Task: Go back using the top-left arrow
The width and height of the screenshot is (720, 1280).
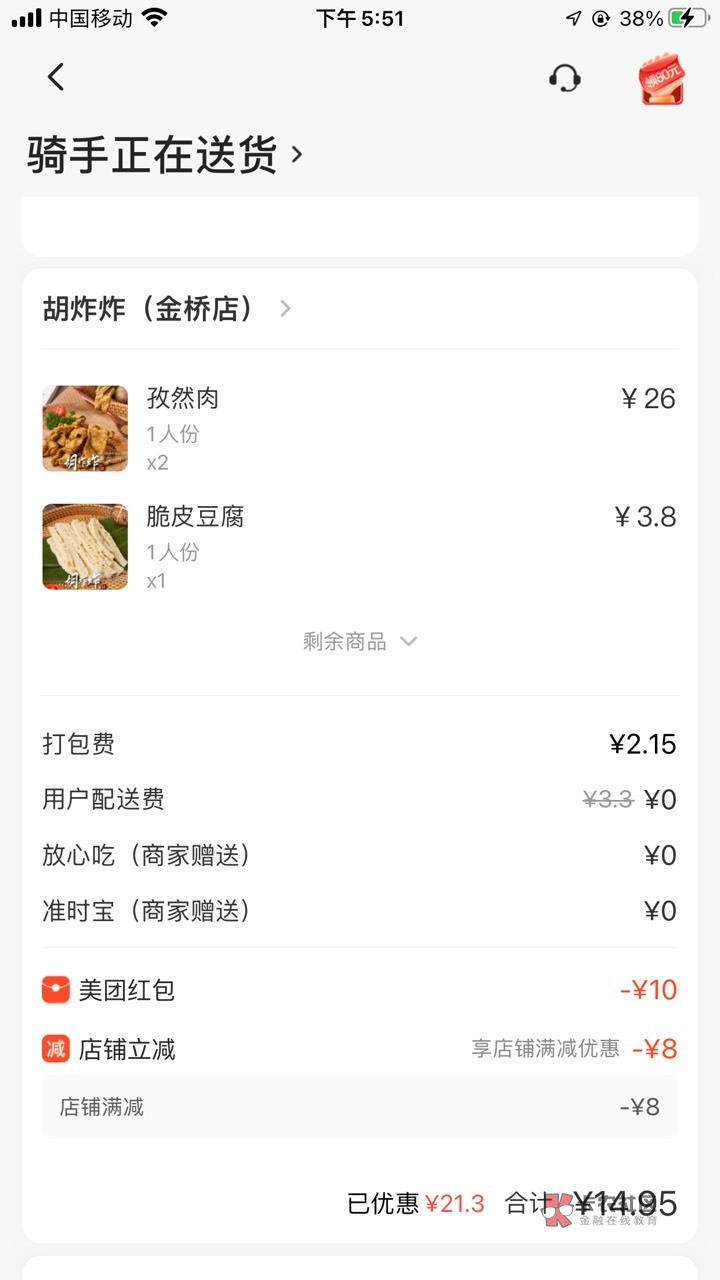Action: 56,77
